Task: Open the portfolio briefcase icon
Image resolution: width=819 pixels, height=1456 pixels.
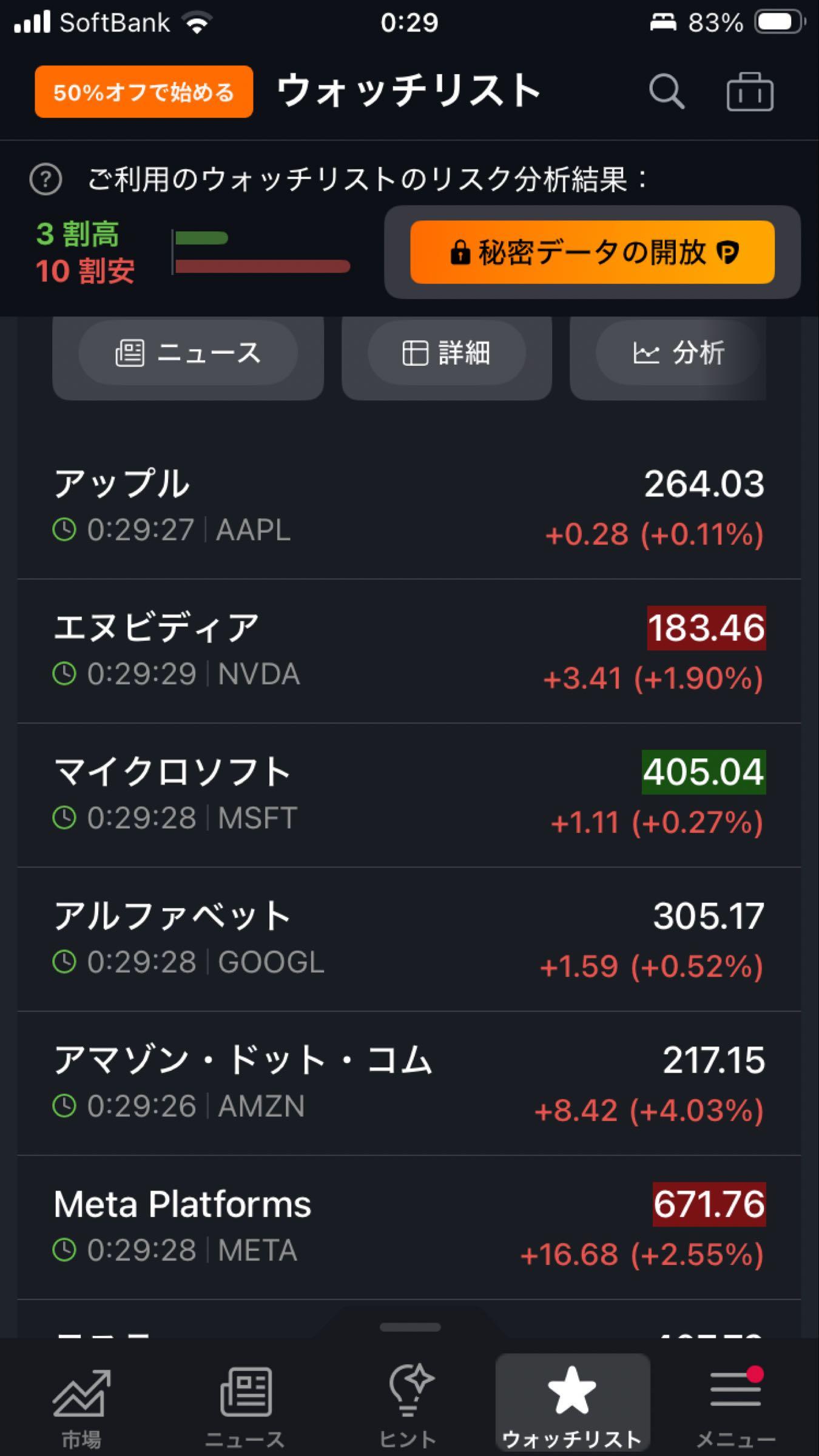Action: 750,91
